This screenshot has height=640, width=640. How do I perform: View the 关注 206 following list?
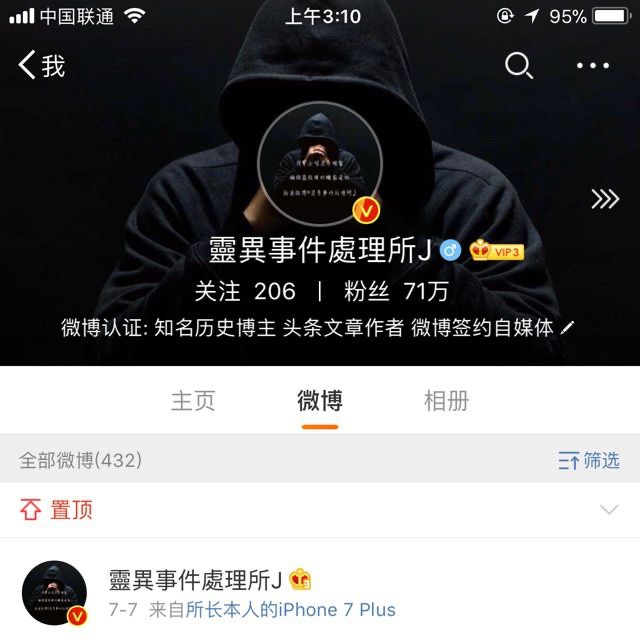[245, 291]
